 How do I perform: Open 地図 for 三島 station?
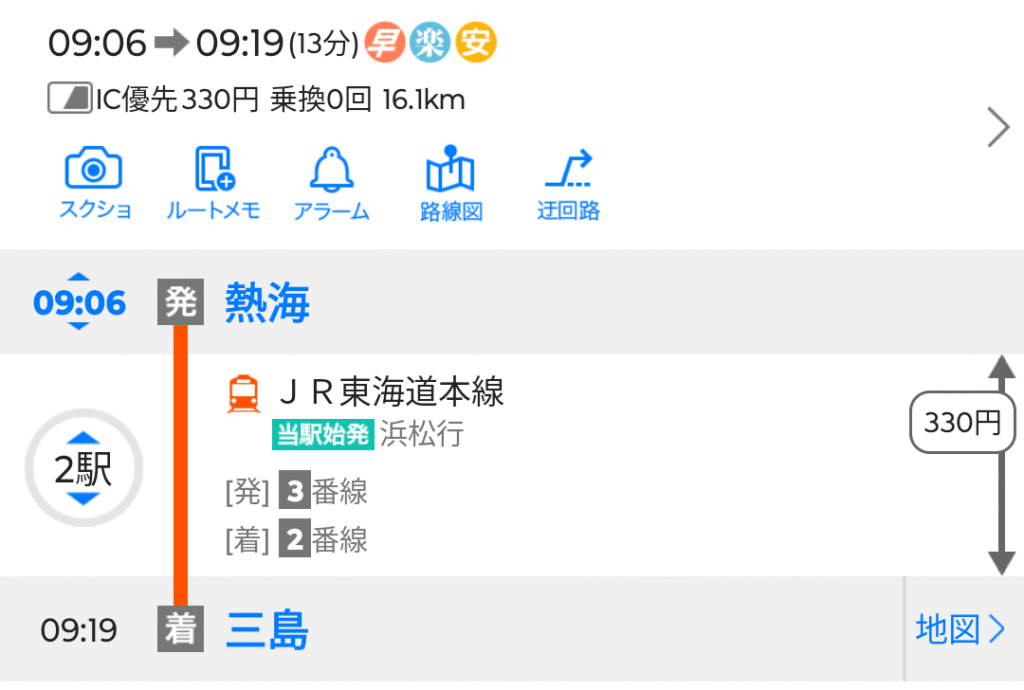click(x=959, y=629)
